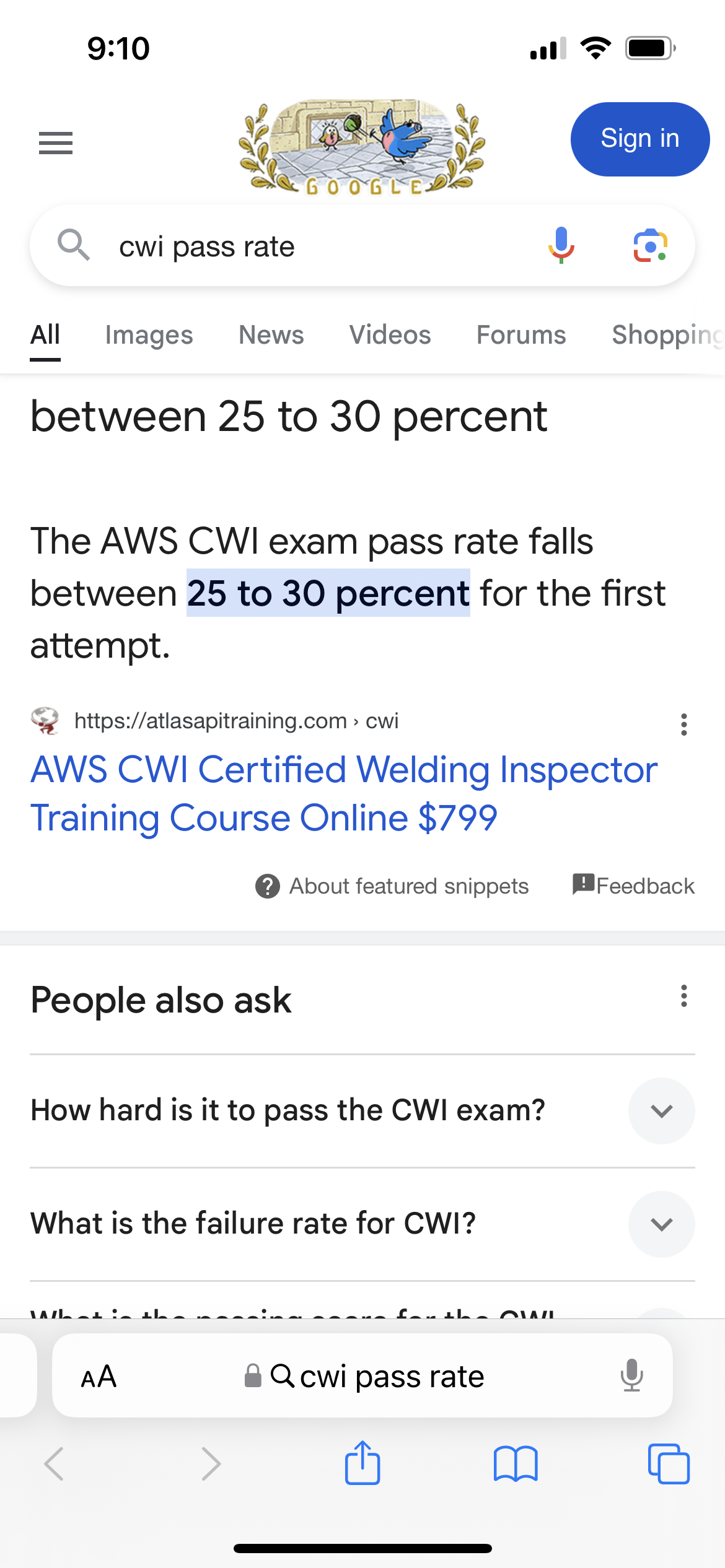Open About featured snippets
The height and width of the screenshot is (1568, 725).
click(x=392, y=886)
